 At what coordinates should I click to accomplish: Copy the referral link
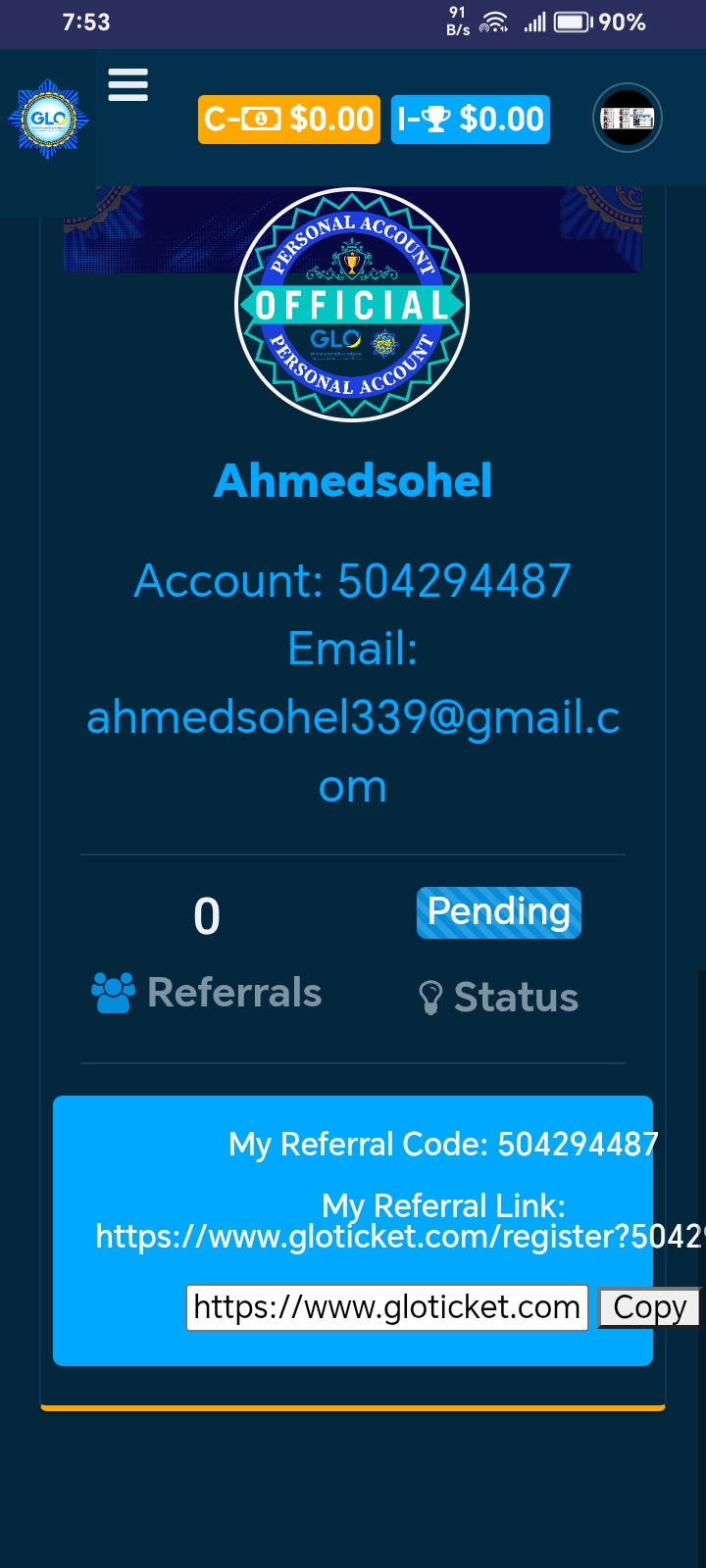point(648,1307)
